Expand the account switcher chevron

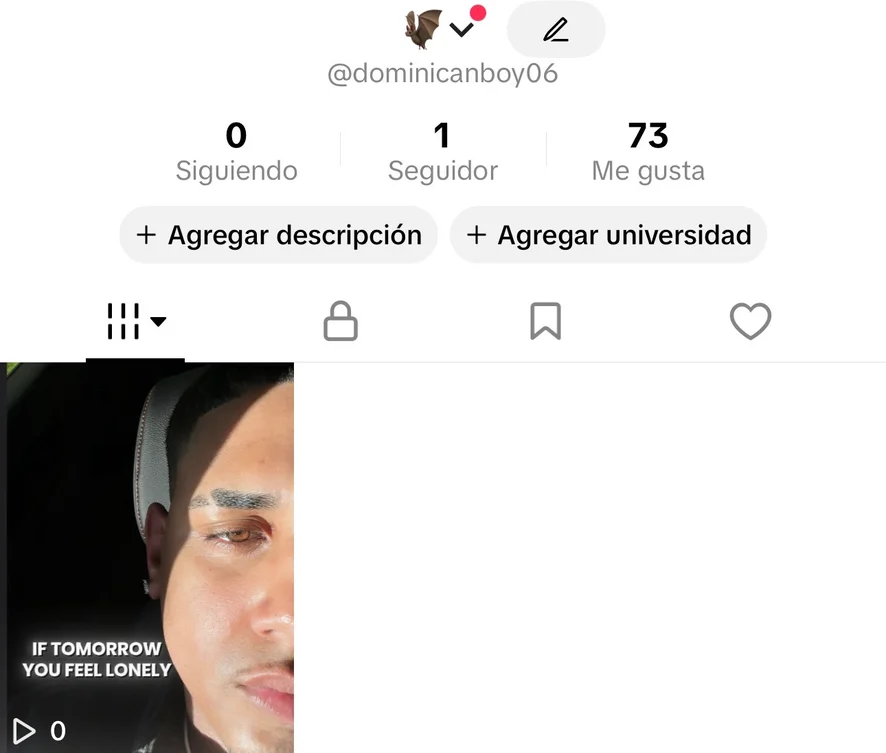[x=461, y=30]
